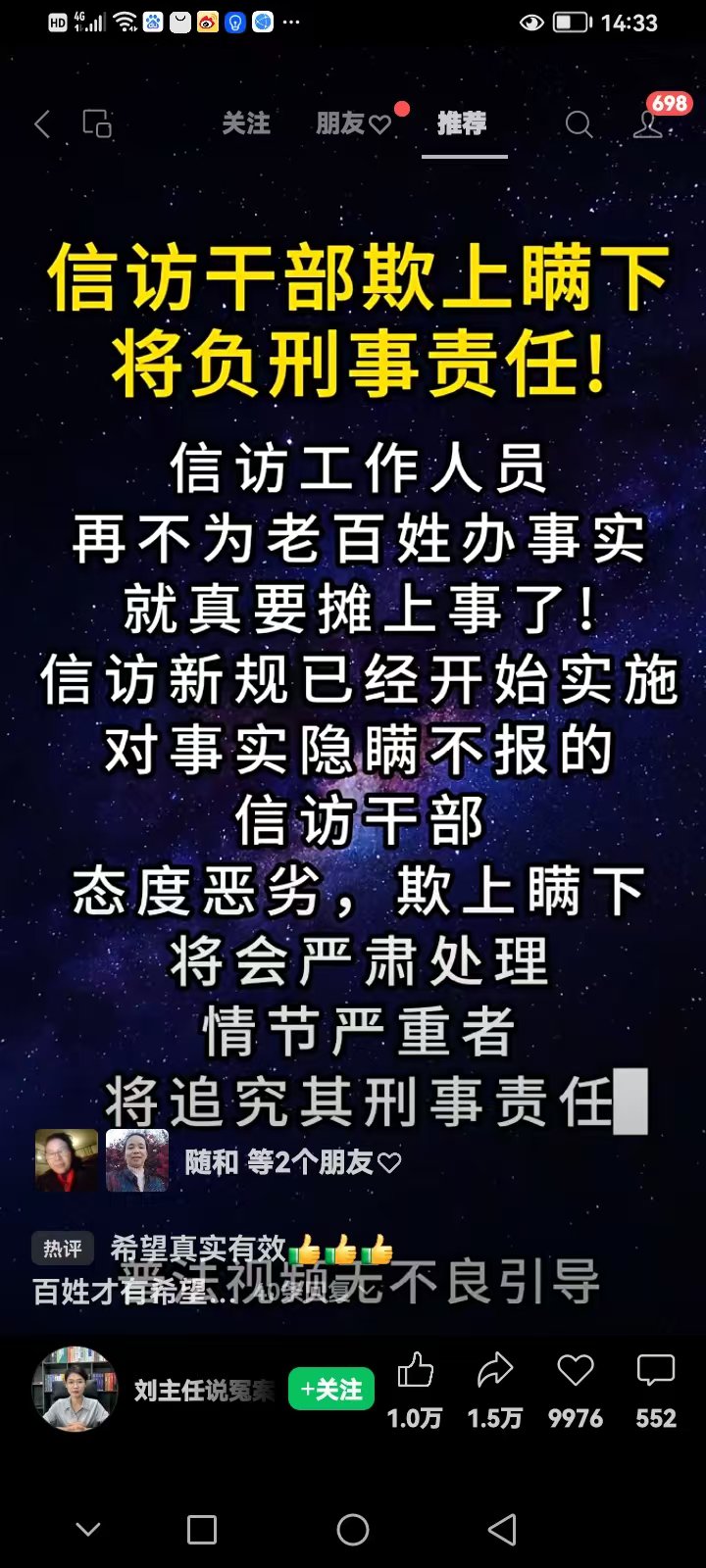706x1568 pixels.
Task: Go back with the top-left arrow
Action: (x=42, y=124)
